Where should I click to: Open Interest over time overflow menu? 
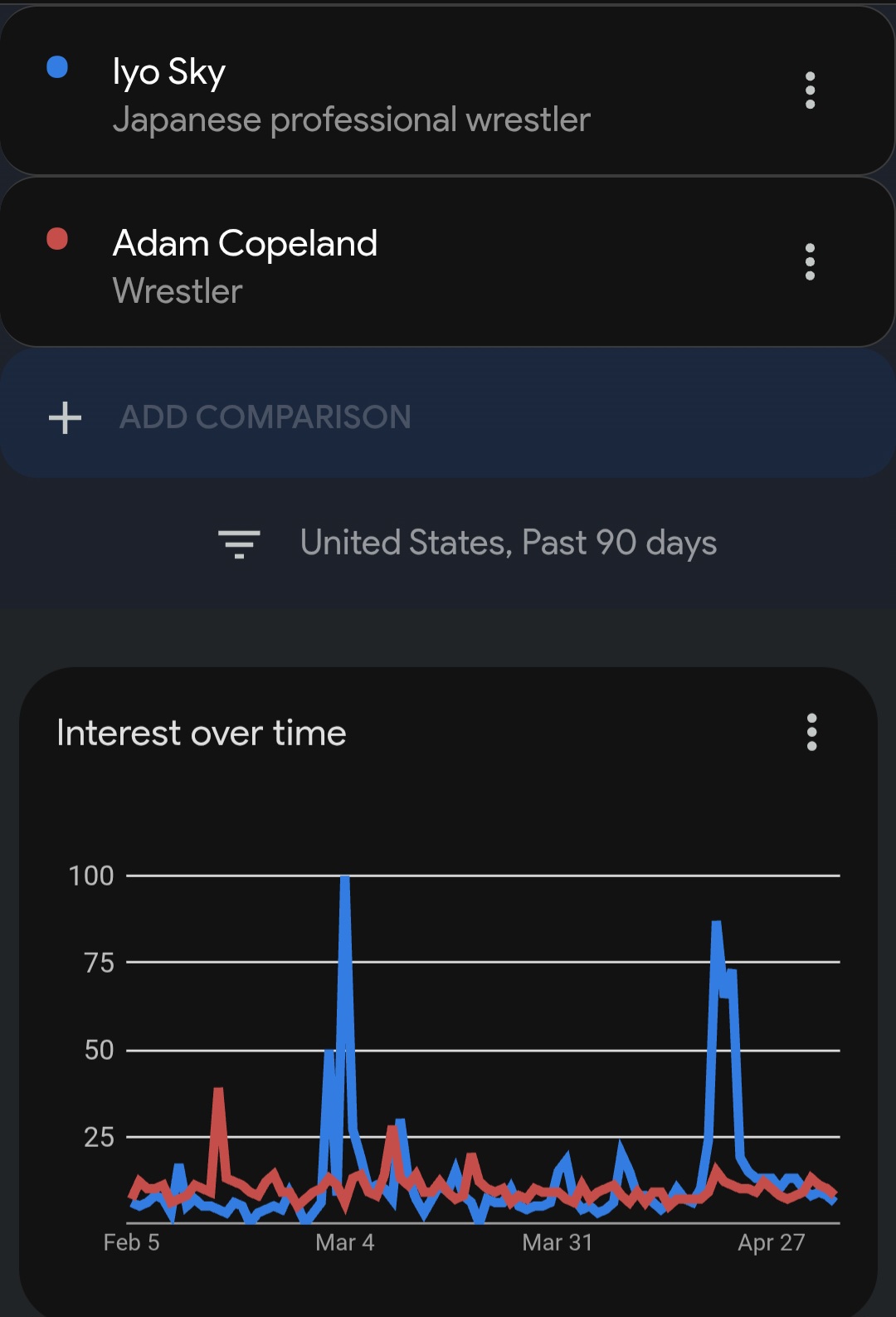click(x=811, y=732)
